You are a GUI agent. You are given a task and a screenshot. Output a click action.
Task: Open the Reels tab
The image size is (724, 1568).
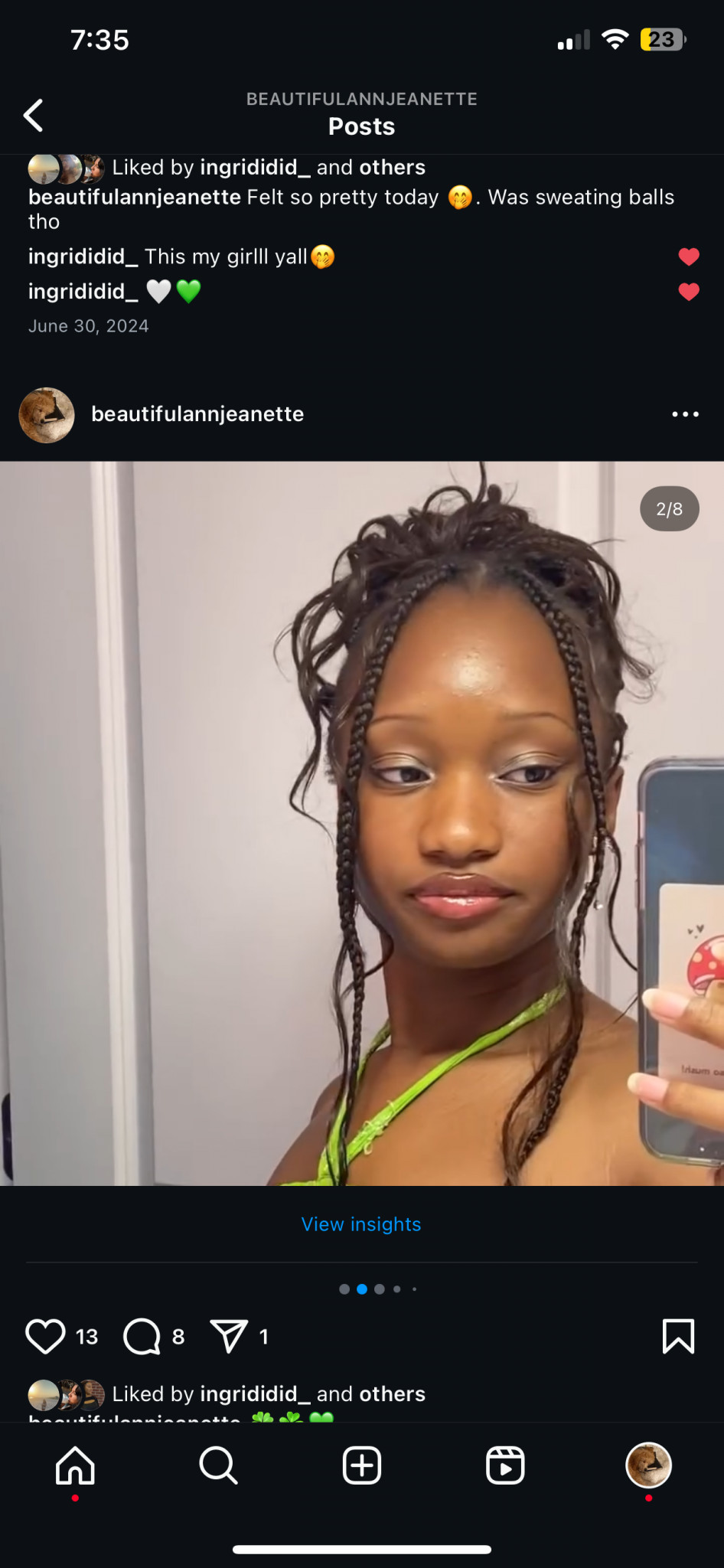tap(505, 1465)
